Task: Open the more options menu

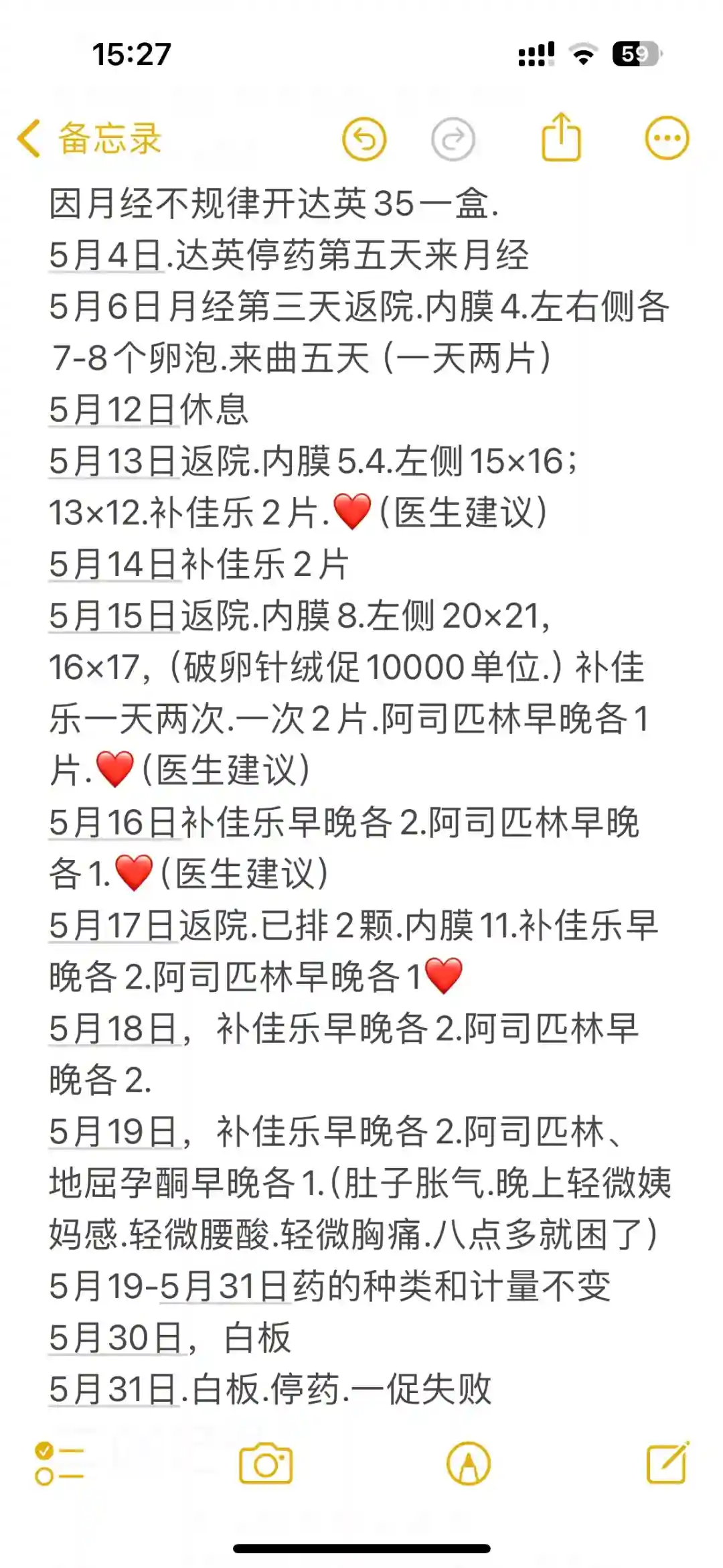Action: (x=667, y=139)
